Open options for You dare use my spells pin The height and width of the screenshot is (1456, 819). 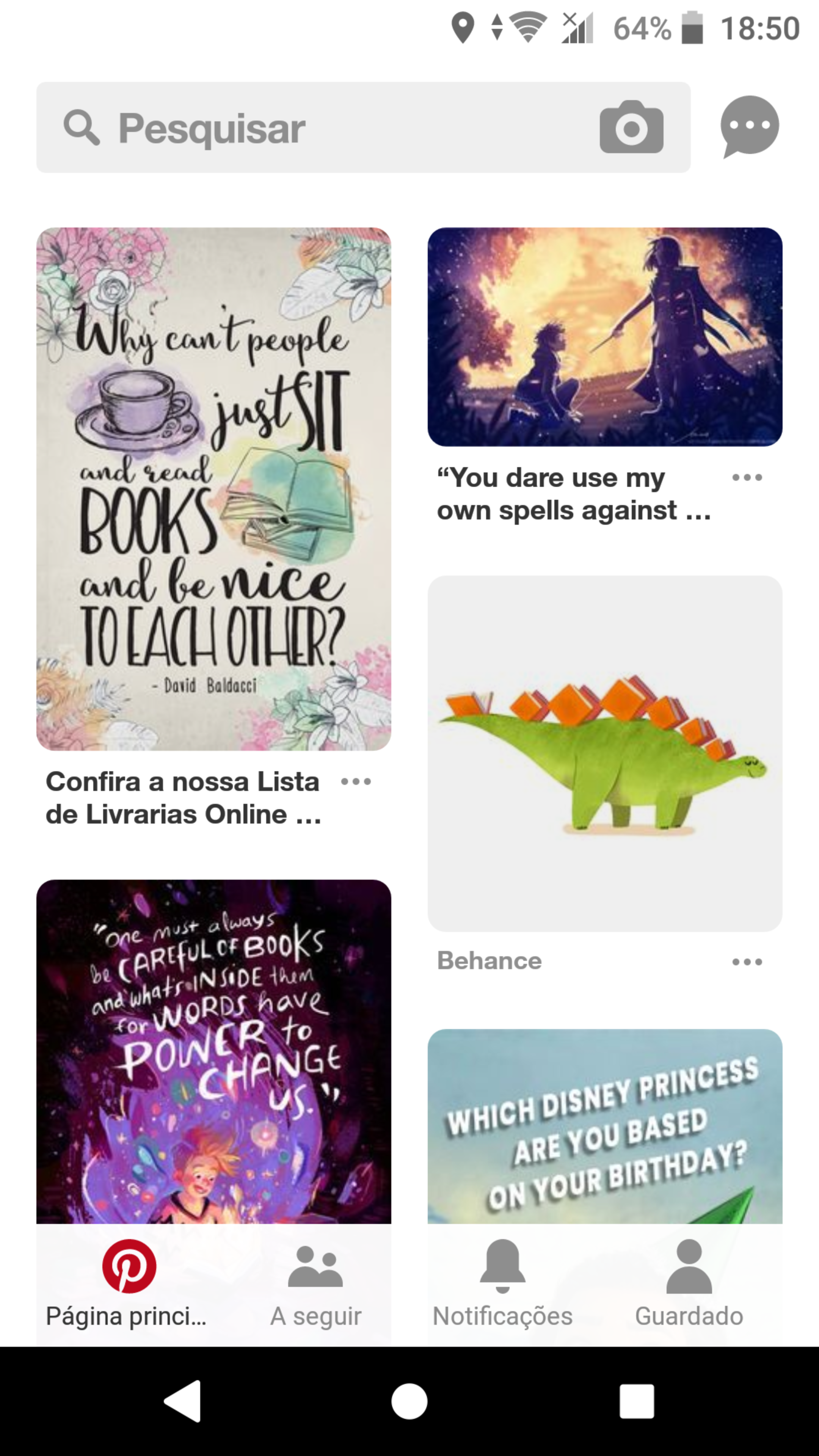747,478
